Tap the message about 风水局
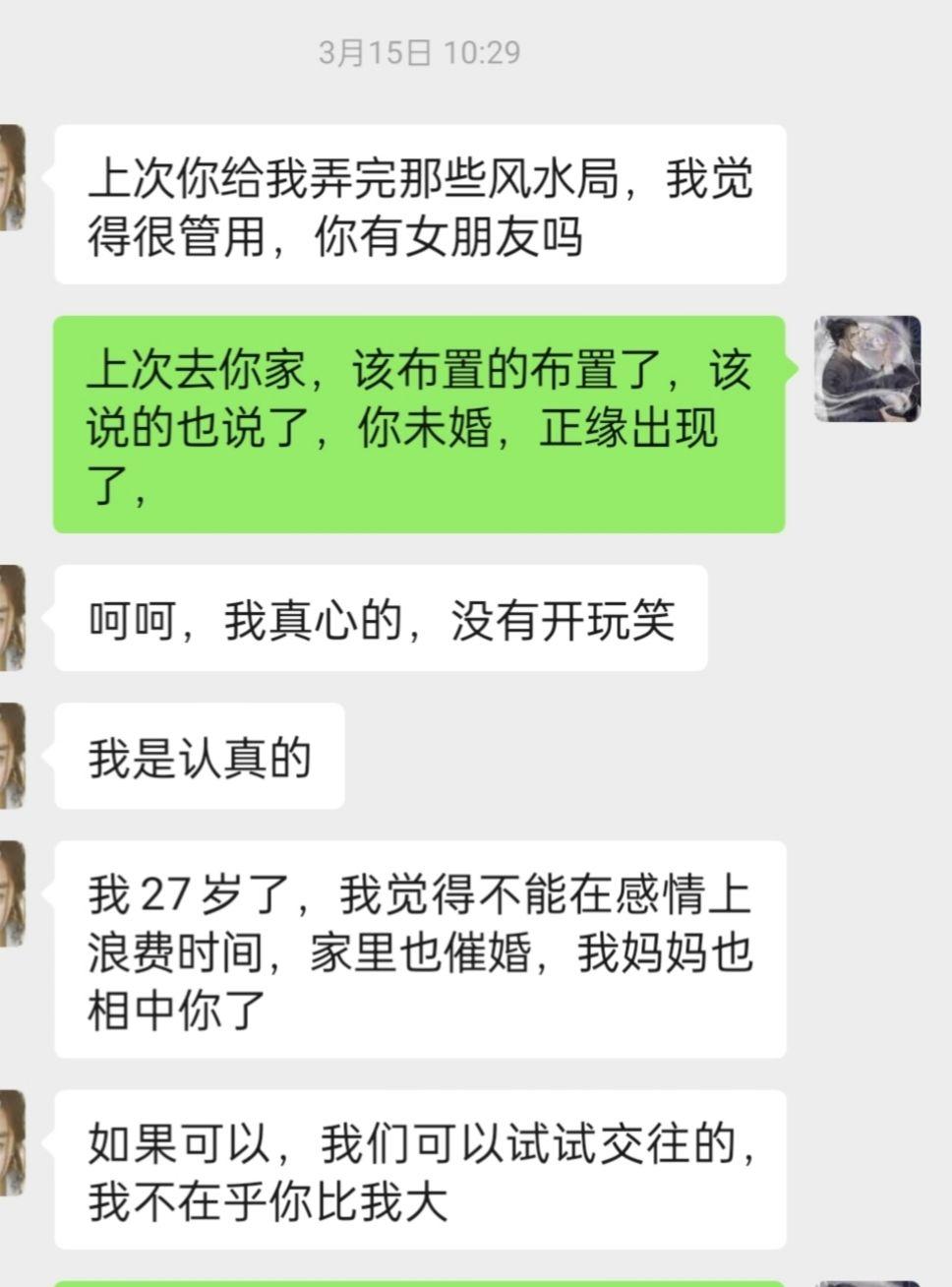This screenshot has height=1287, width=952. click(423, 205)
